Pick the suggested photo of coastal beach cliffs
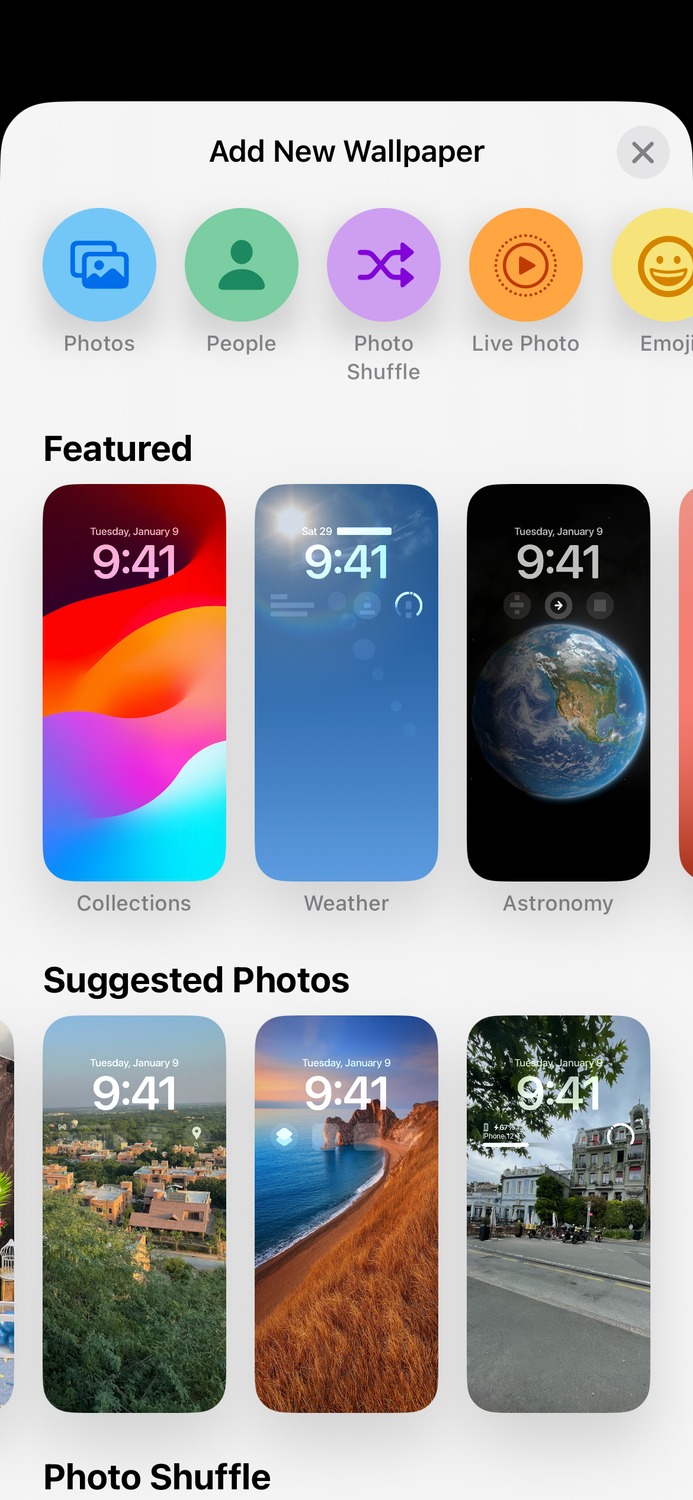 click(x=346, y=1214)
